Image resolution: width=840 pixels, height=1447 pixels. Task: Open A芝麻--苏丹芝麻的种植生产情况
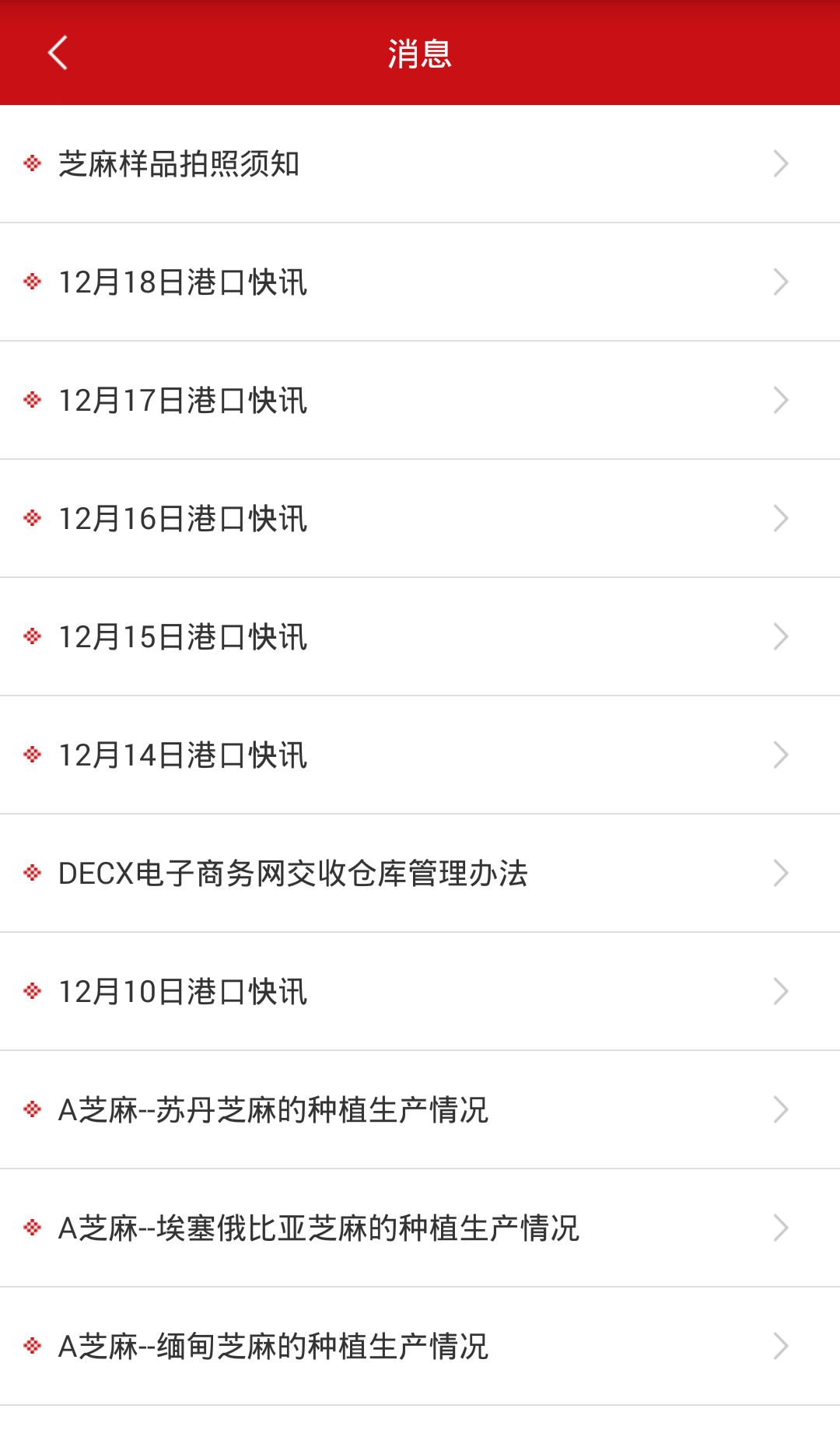pyautogui.click(x=274, y=1109)
